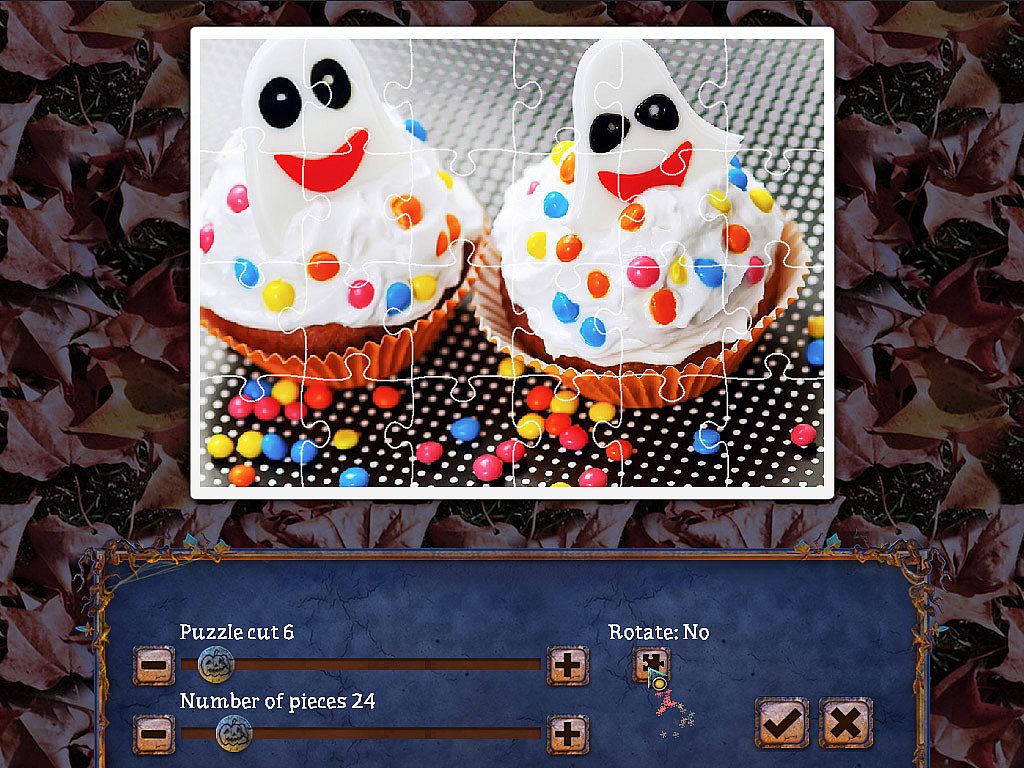Toggle the Rotate option
Viewport: 1024px width, 768px height.
click(x=652, y=664)
